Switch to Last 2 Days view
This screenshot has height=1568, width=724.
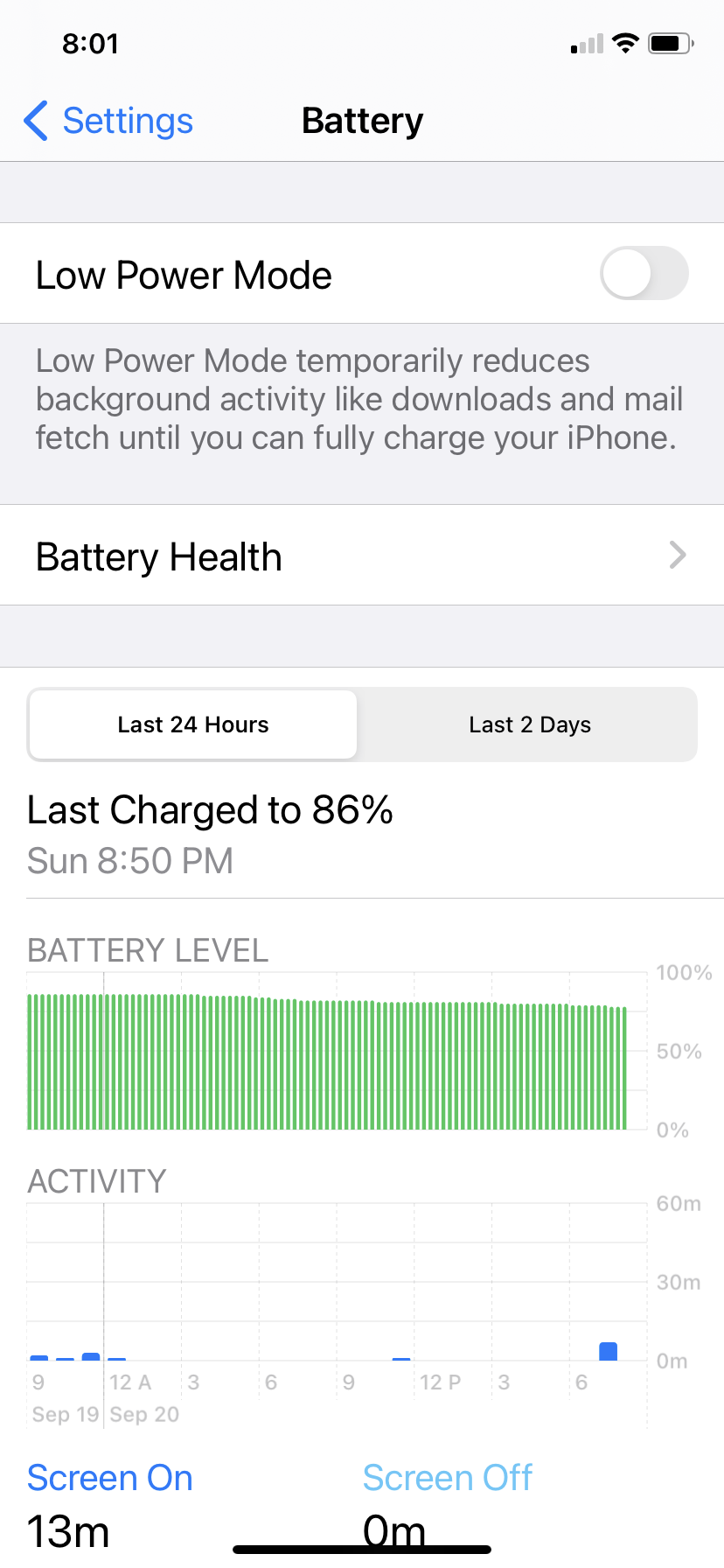click(529, 724)
